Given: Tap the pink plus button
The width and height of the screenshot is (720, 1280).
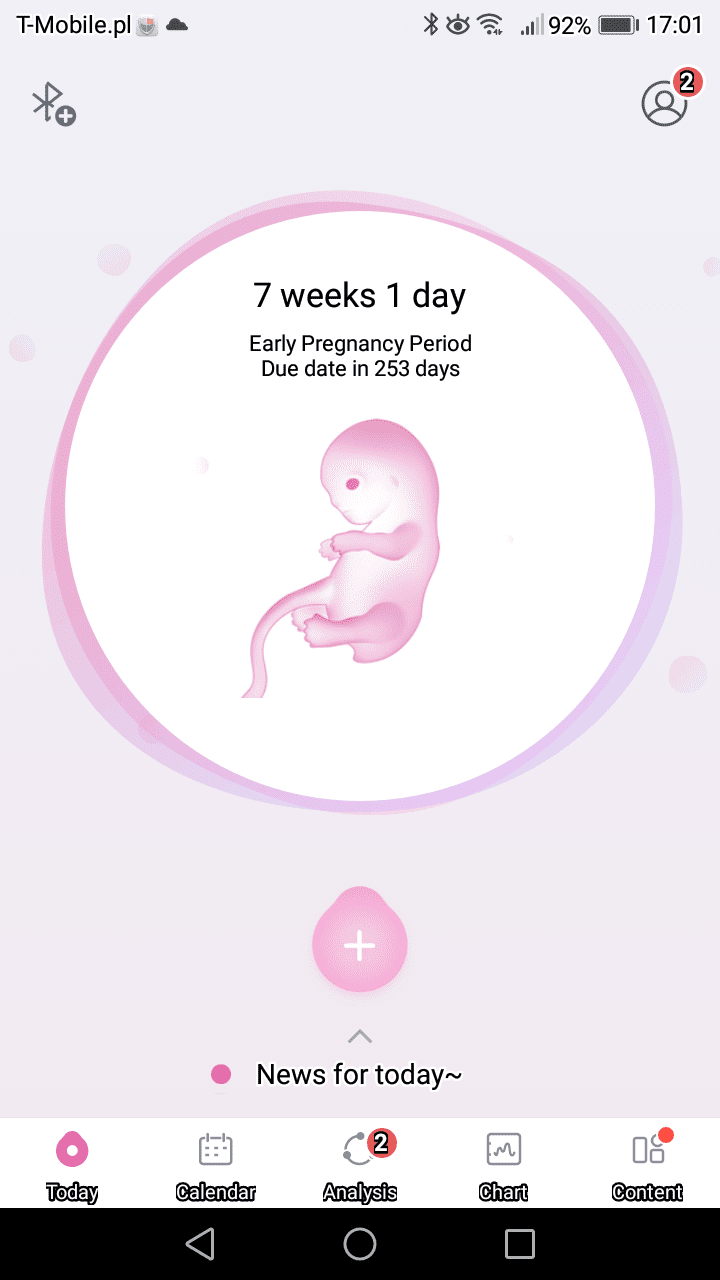Looking at the screenshot, I should pos(360,945).
